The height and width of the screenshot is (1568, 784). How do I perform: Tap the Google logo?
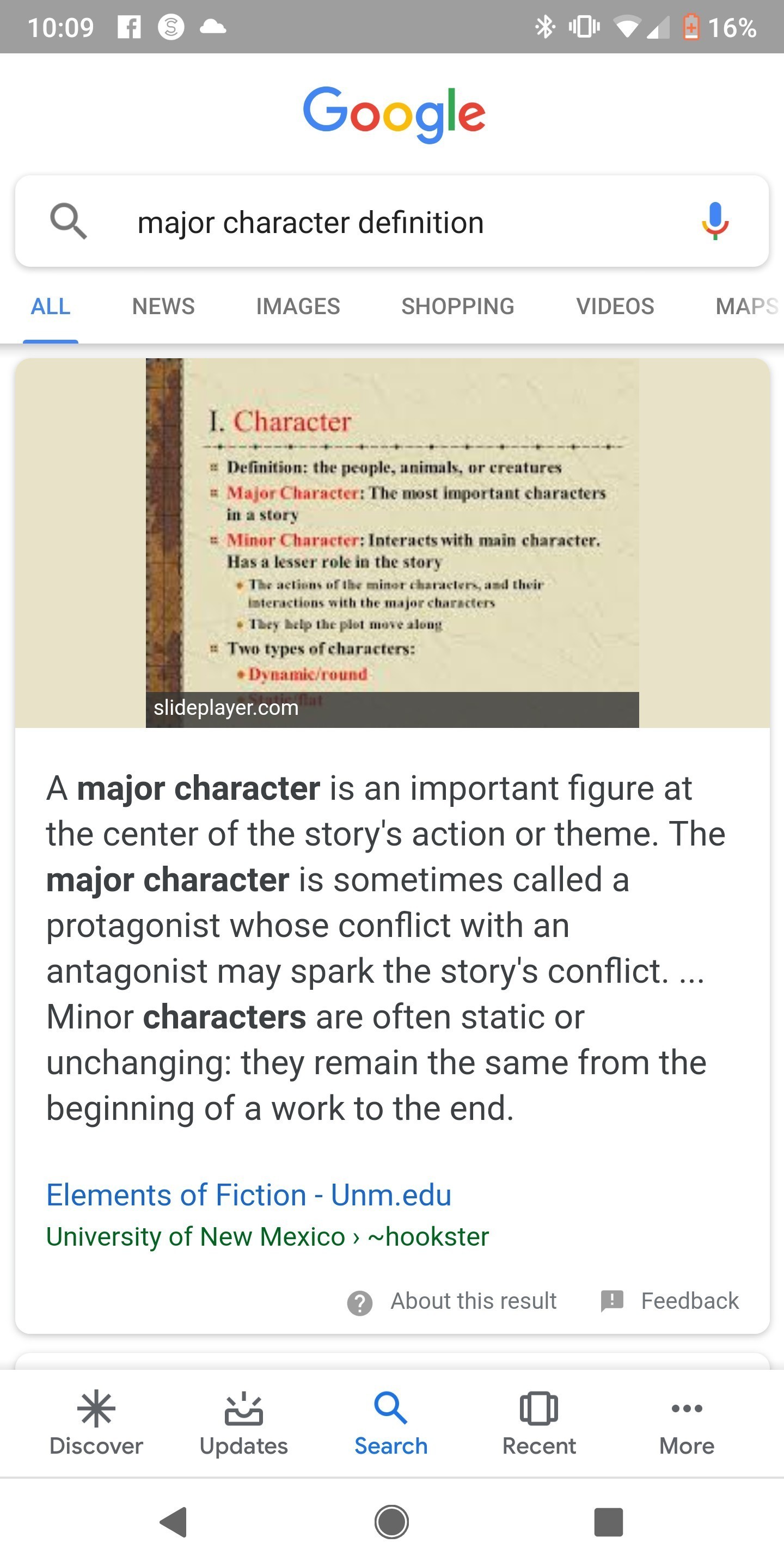tap(394, 114)
